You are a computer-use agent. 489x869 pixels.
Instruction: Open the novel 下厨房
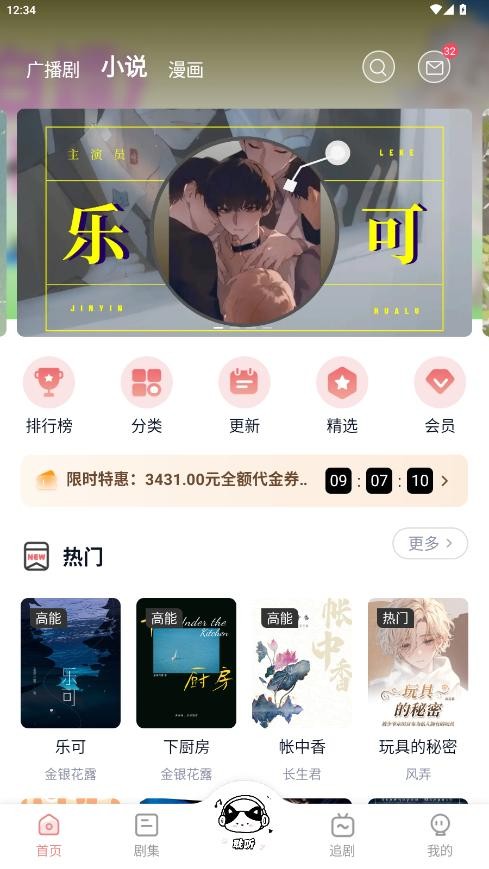point(186,689)
